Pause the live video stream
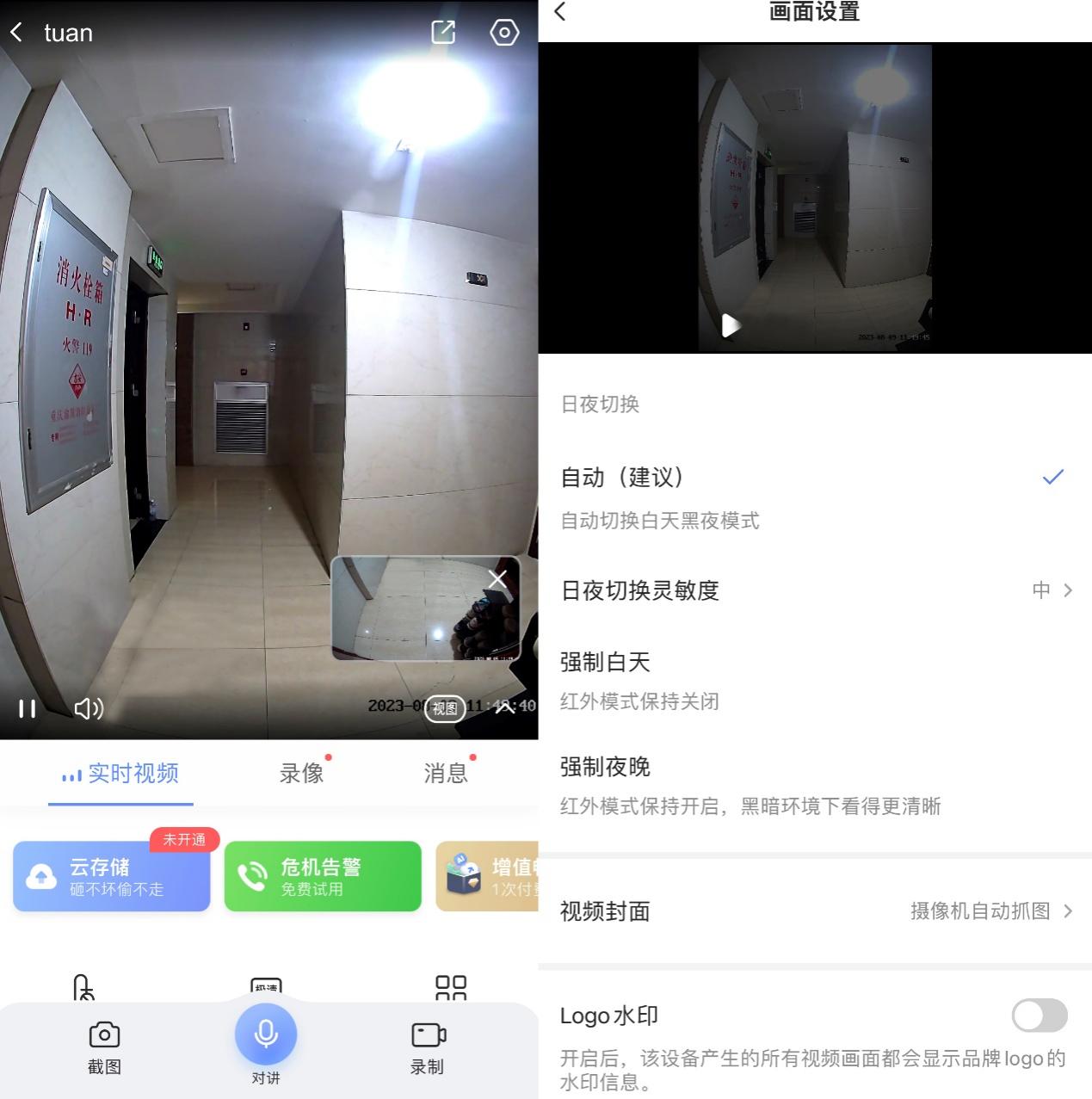 [x=28, y=708]
